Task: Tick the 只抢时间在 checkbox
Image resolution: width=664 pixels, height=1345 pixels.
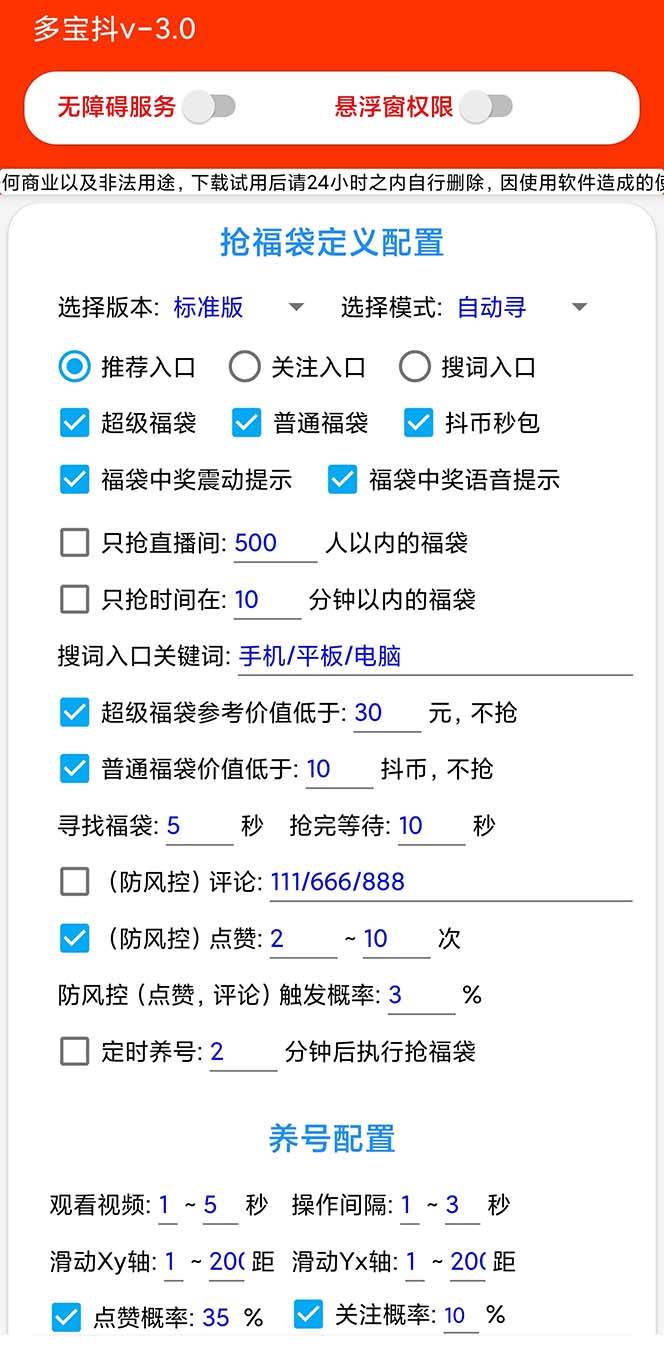Action: click(75, 600)
